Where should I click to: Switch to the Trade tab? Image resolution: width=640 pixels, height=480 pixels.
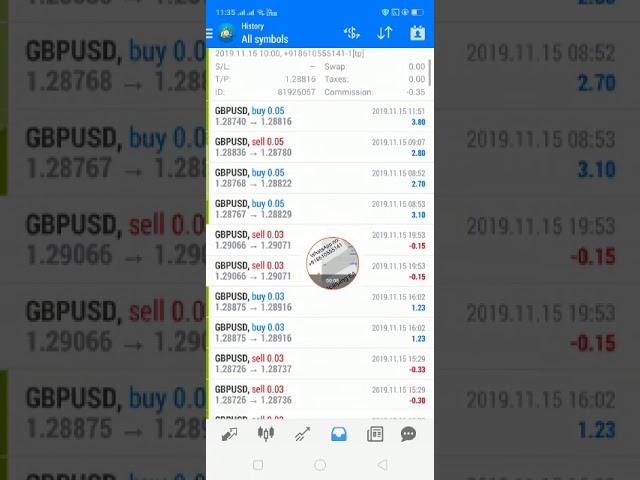point(302,434)
